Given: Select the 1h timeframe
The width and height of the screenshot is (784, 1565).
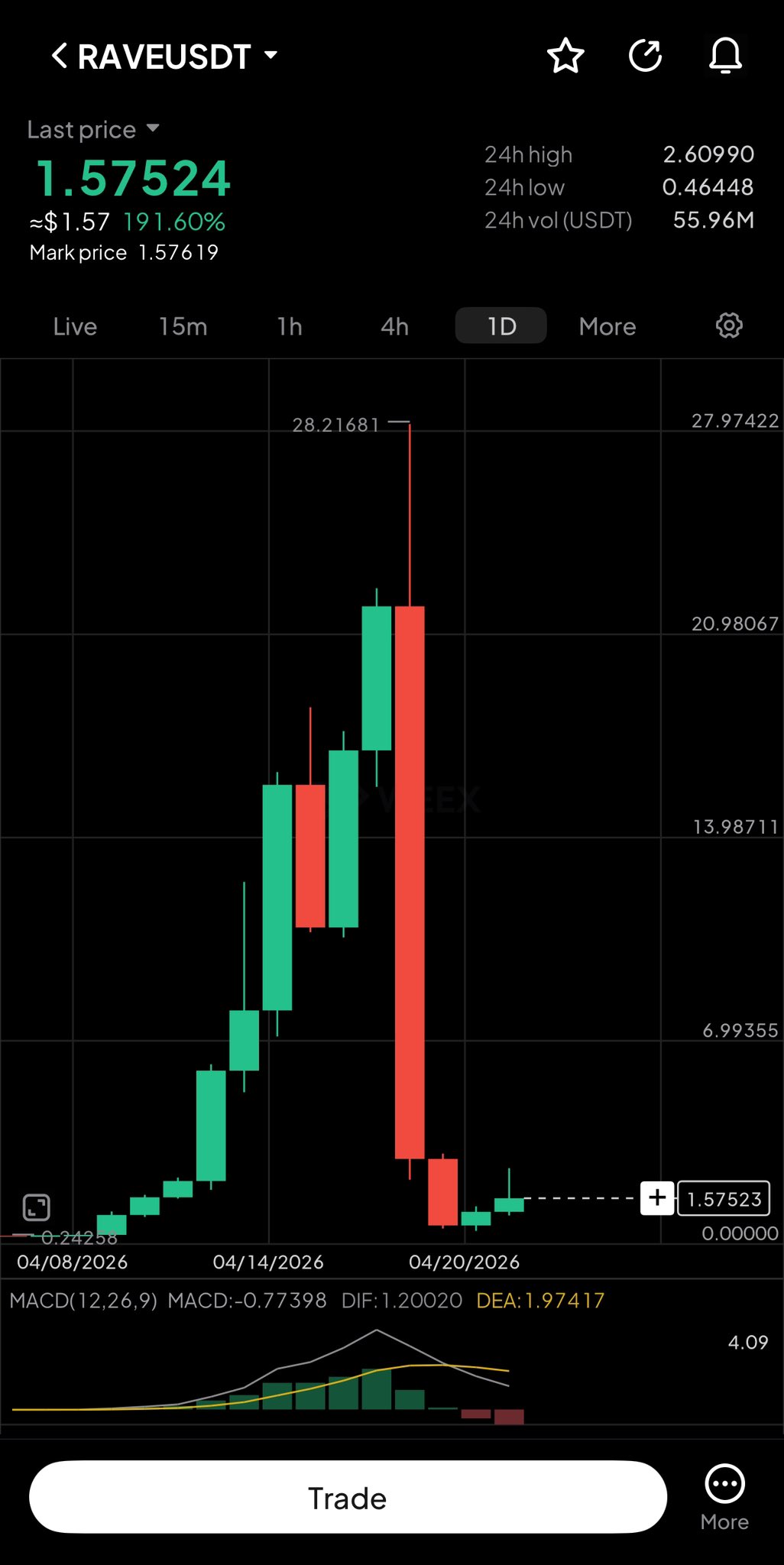Looking at the screenshot, I should coord(290,326).
